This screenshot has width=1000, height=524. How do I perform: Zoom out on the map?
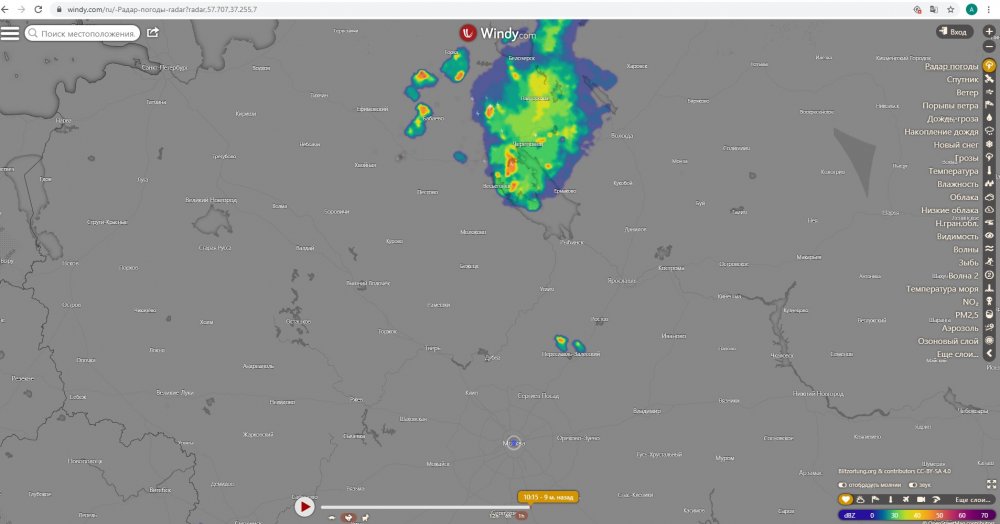pos(989,46)
